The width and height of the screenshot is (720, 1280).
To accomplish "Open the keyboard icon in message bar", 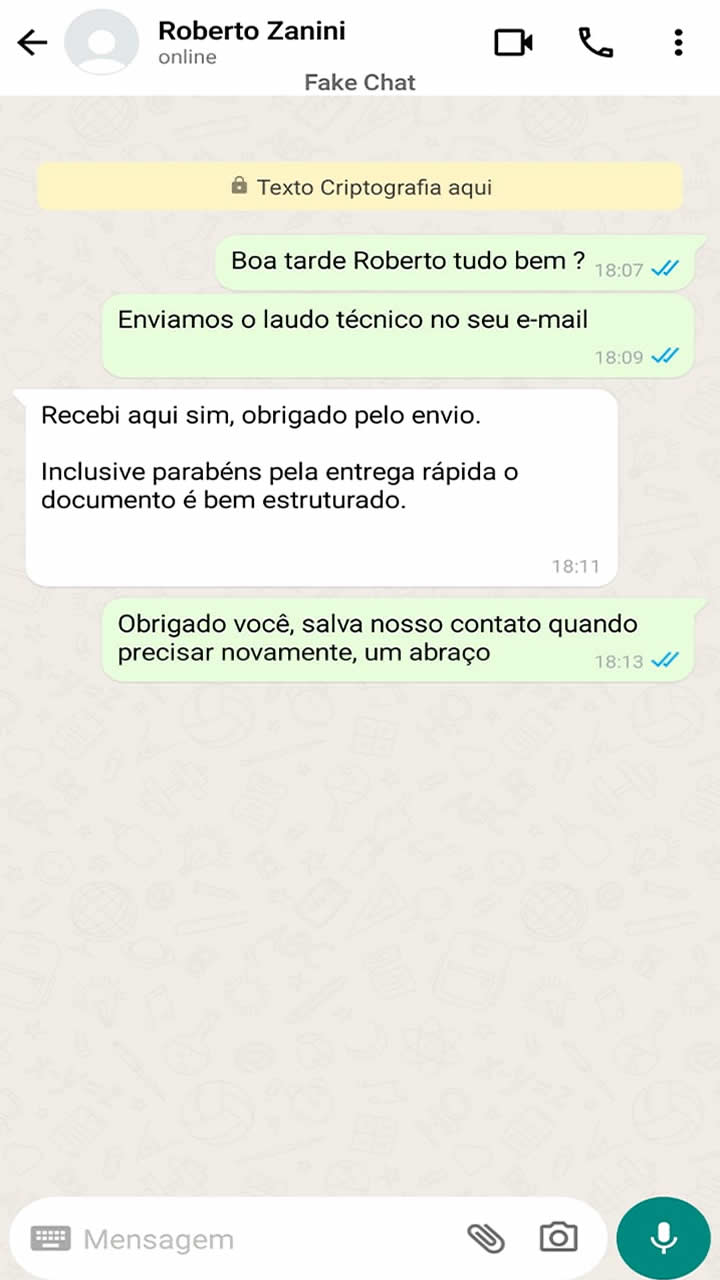I will coord(50,1239).
